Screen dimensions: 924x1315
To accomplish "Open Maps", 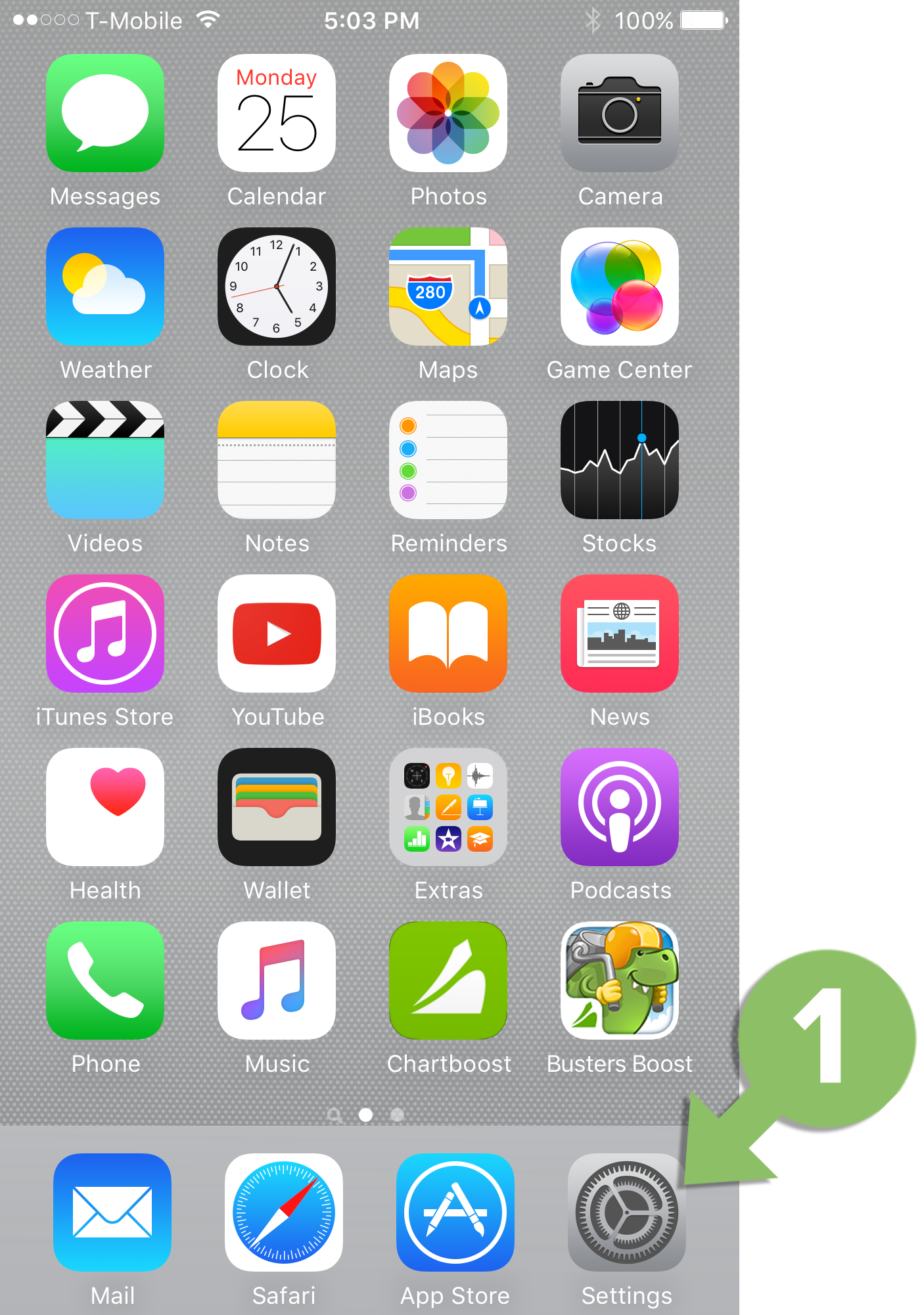I will [448, 287].
